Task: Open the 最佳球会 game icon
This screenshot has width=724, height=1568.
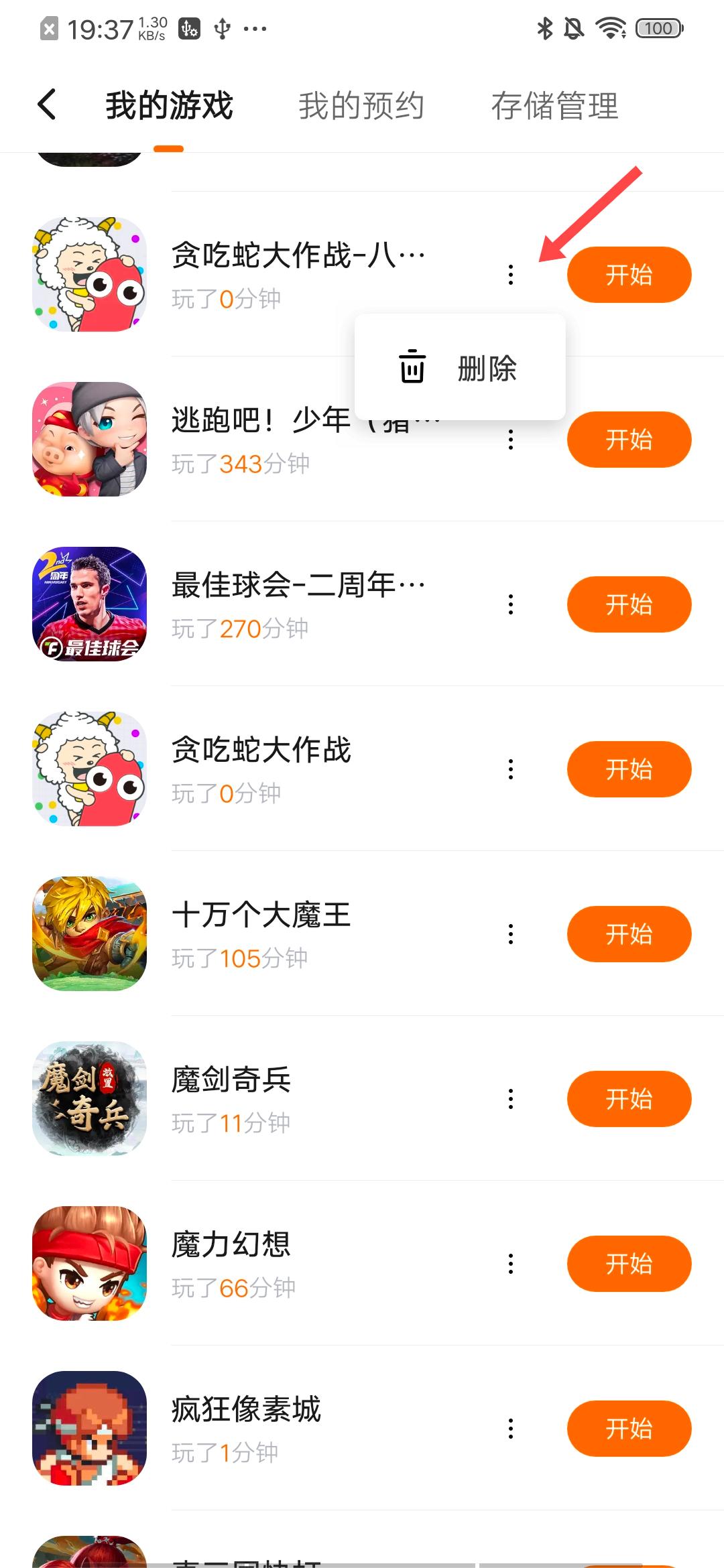Action: 89,604
